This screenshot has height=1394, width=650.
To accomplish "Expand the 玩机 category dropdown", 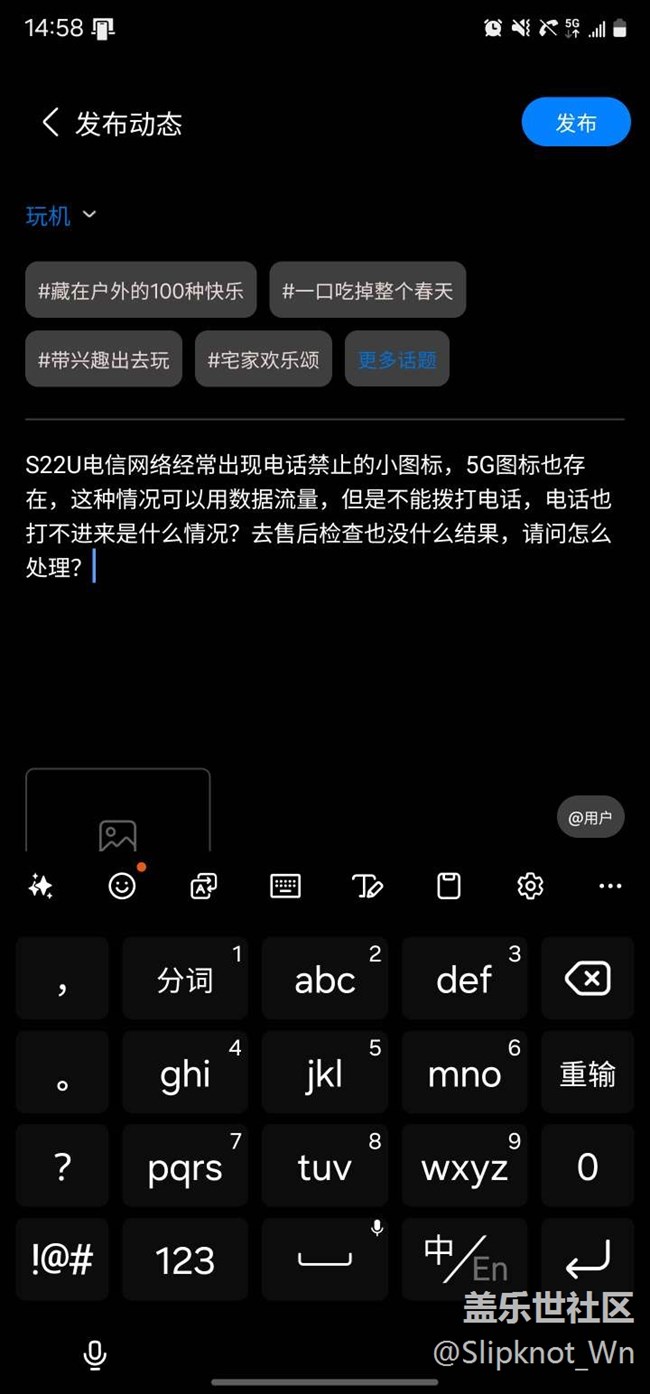I will point(61,215).
